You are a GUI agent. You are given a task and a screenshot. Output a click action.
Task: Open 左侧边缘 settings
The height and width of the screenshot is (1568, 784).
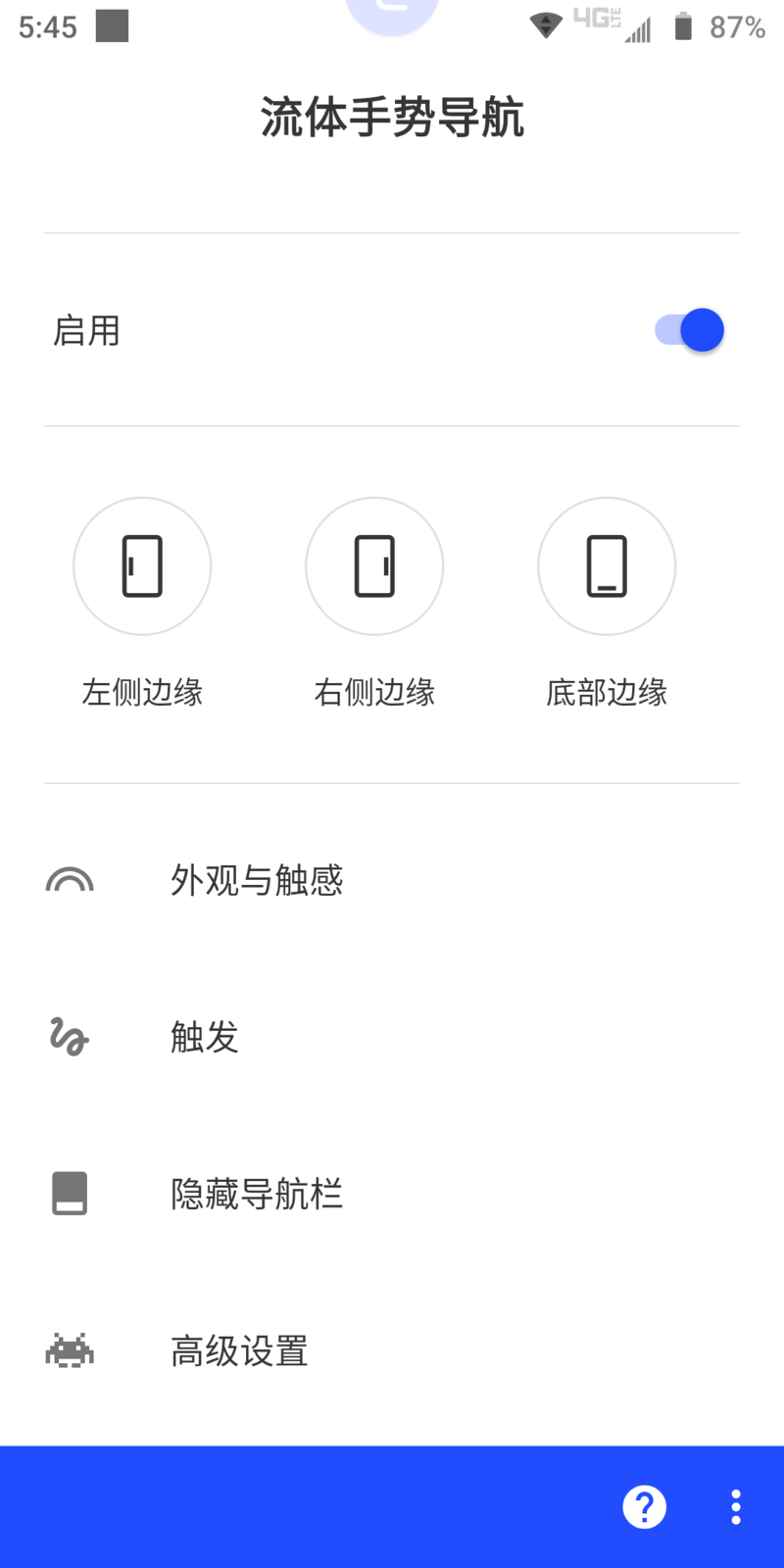click(x=142, y=566)
